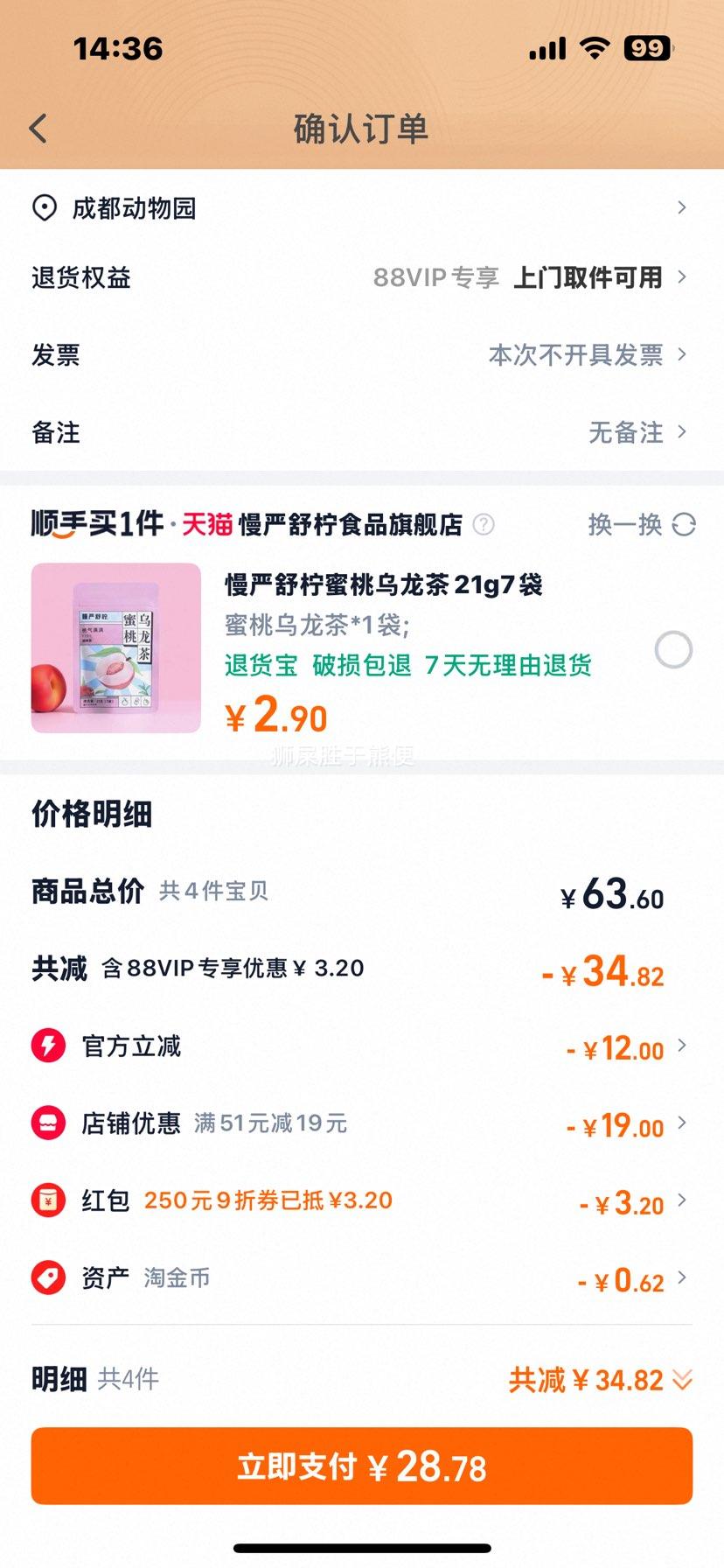Tap 立即支付 to pay ¥28.78
This screenshot has height=1568, width=724.
[x=361, y=1466]
